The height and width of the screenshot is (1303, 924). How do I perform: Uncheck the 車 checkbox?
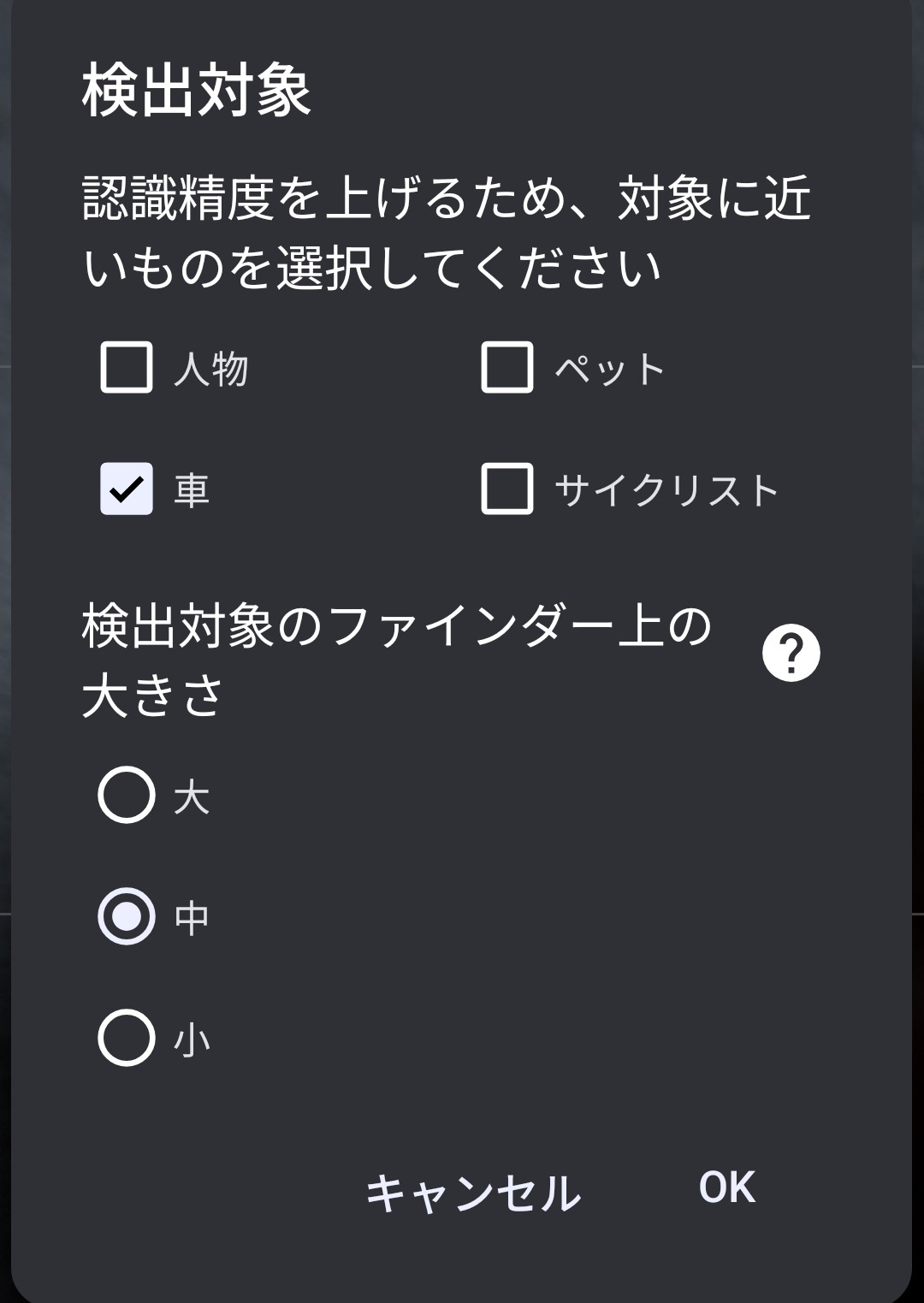(127, 489)
